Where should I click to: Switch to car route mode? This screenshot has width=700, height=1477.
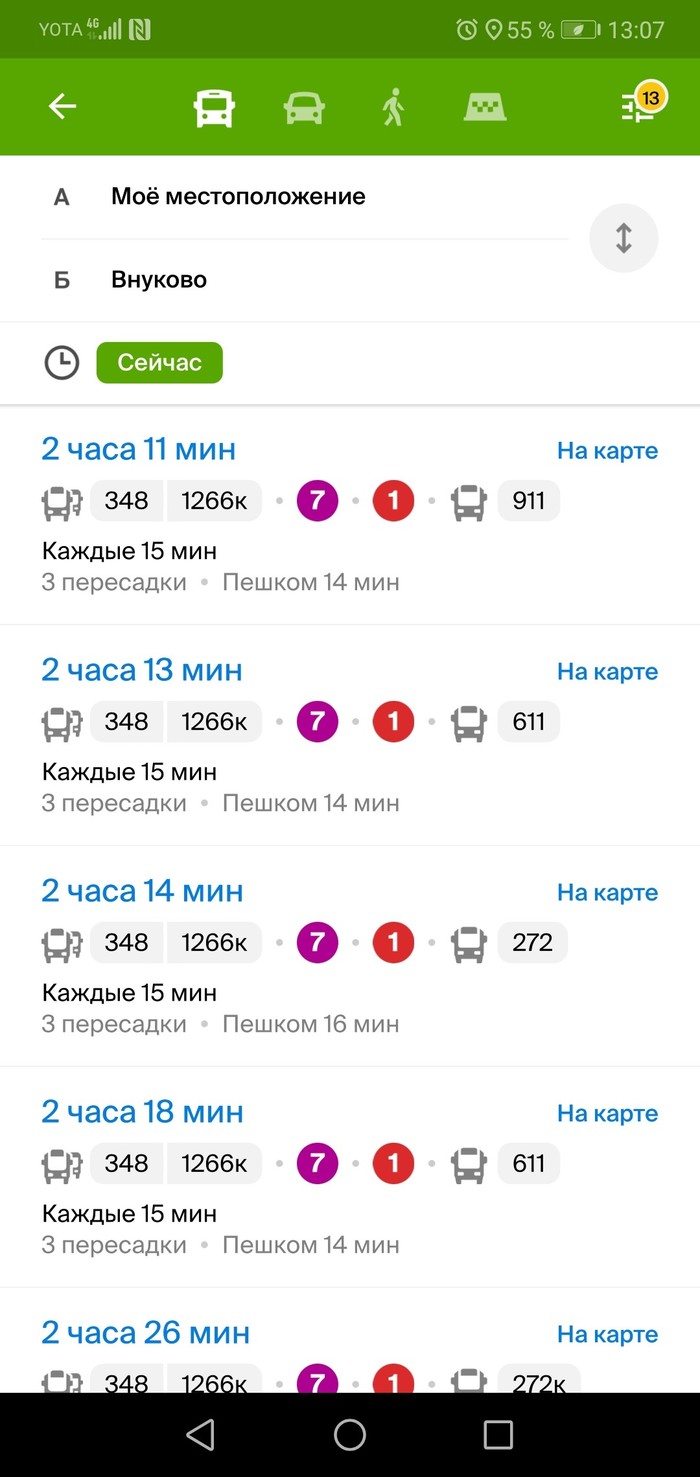tap(305, 107)
